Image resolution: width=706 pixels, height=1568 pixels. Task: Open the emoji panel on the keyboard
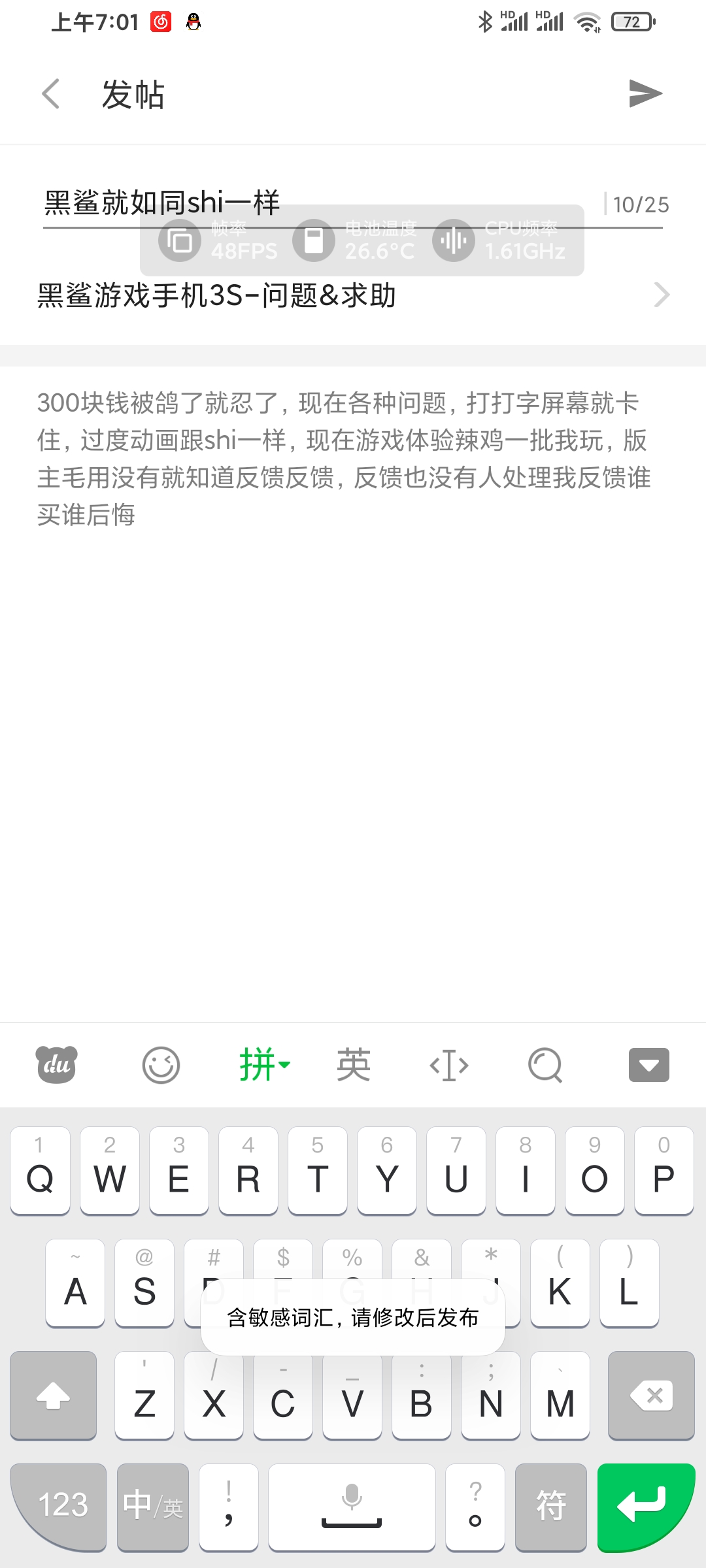(x=161, y=1065)
